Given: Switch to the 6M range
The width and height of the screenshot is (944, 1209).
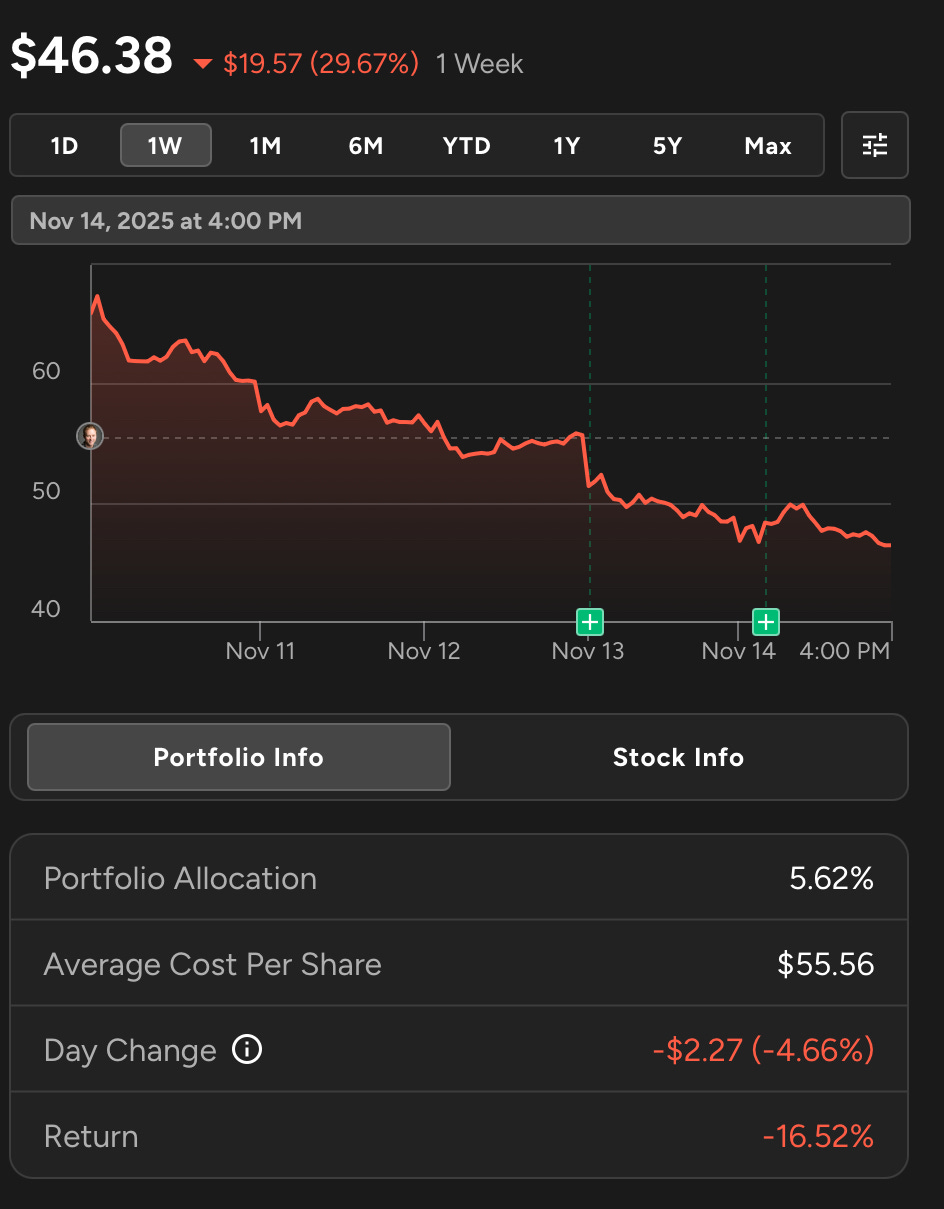Looking at the screenshot, I should [366, 146].
